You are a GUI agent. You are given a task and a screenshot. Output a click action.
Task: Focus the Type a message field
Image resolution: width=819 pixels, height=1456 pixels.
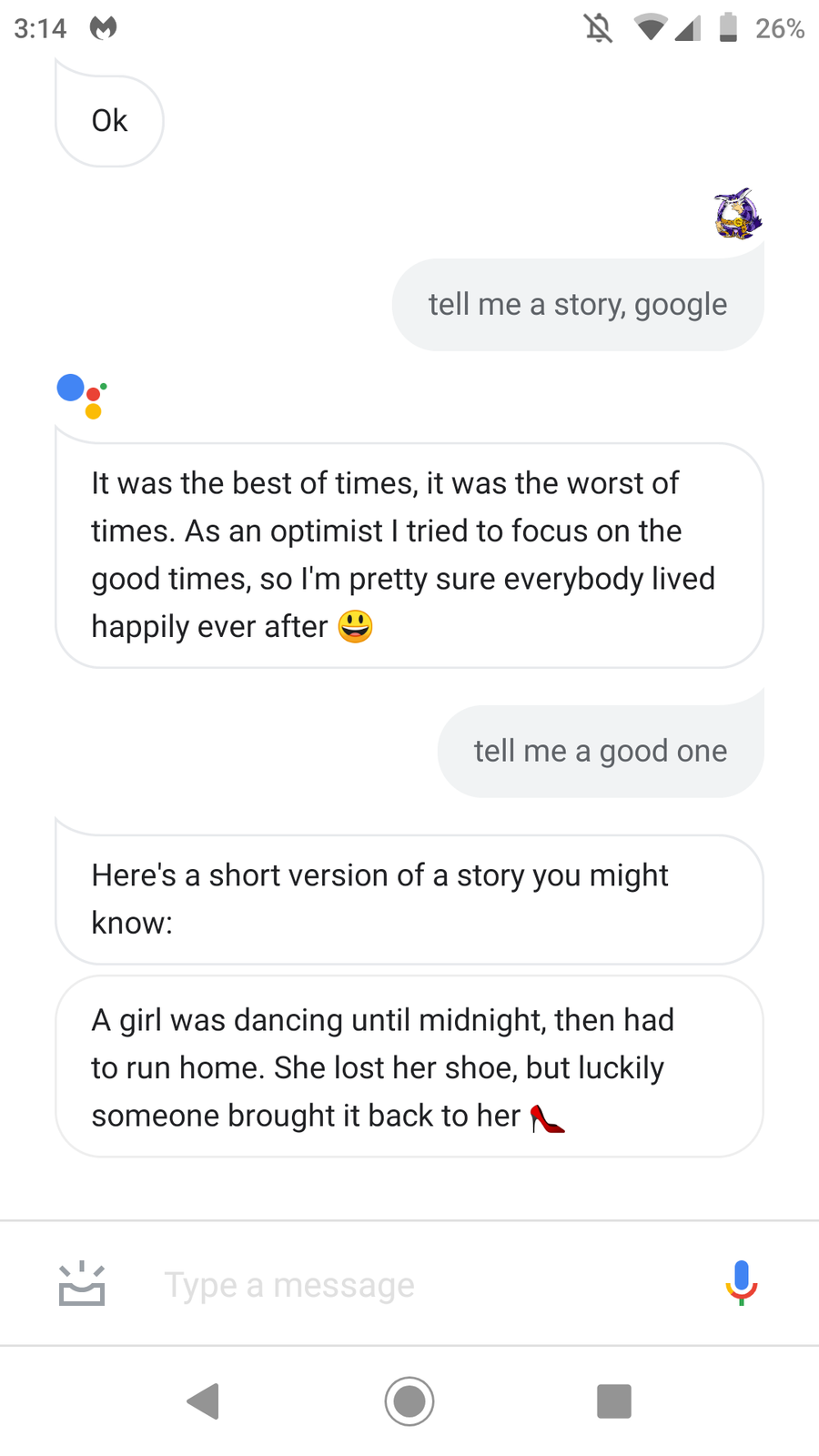[419, 1285]
